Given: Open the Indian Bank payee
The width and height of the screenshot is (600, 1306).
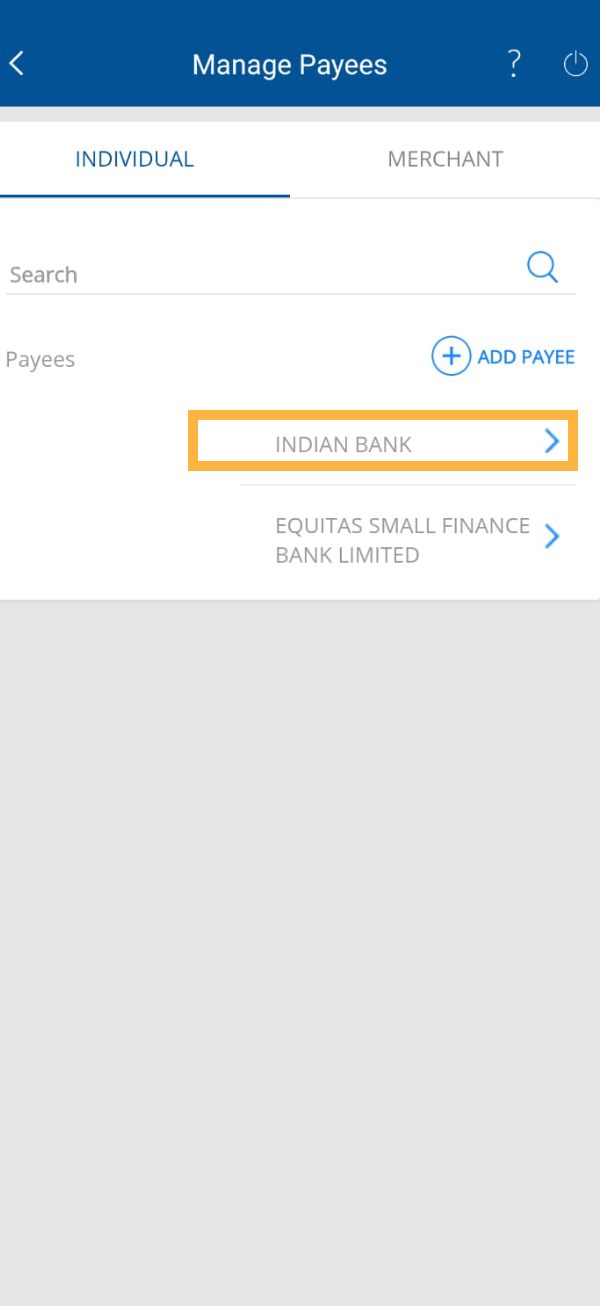Looking at the screenshot, I should coord(382,442).
